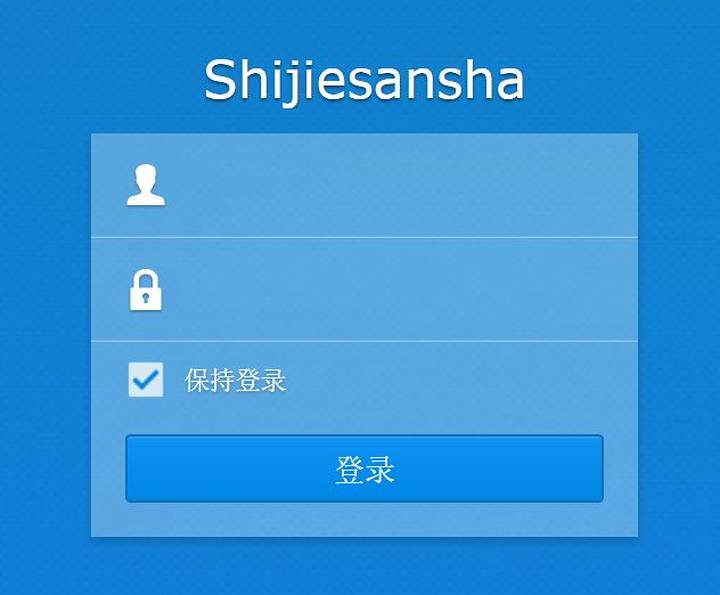Uncheck the 保持登录 checkbox
Image resolution: width=720 pixels, height=595 pixels.
tap(146, 380)
